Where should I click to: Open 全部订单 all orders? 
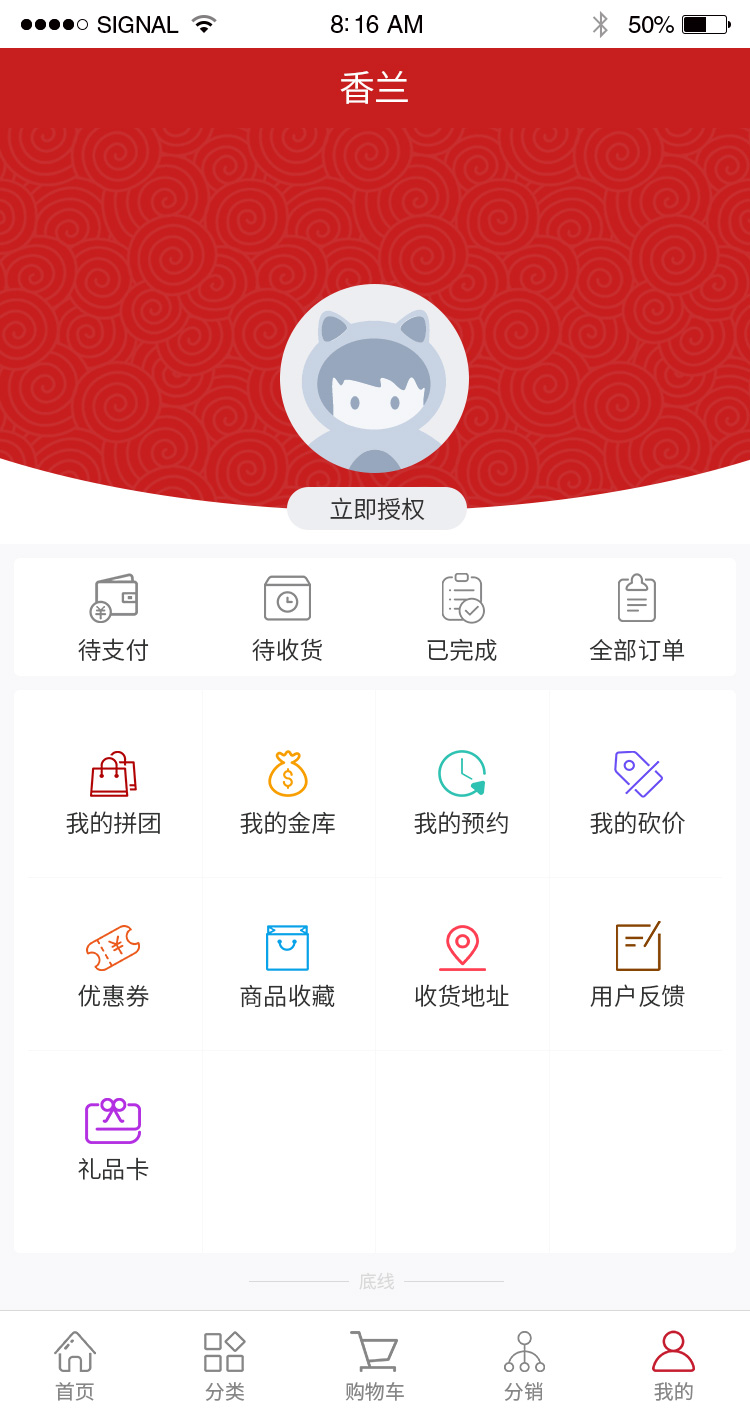coord(637,618)
